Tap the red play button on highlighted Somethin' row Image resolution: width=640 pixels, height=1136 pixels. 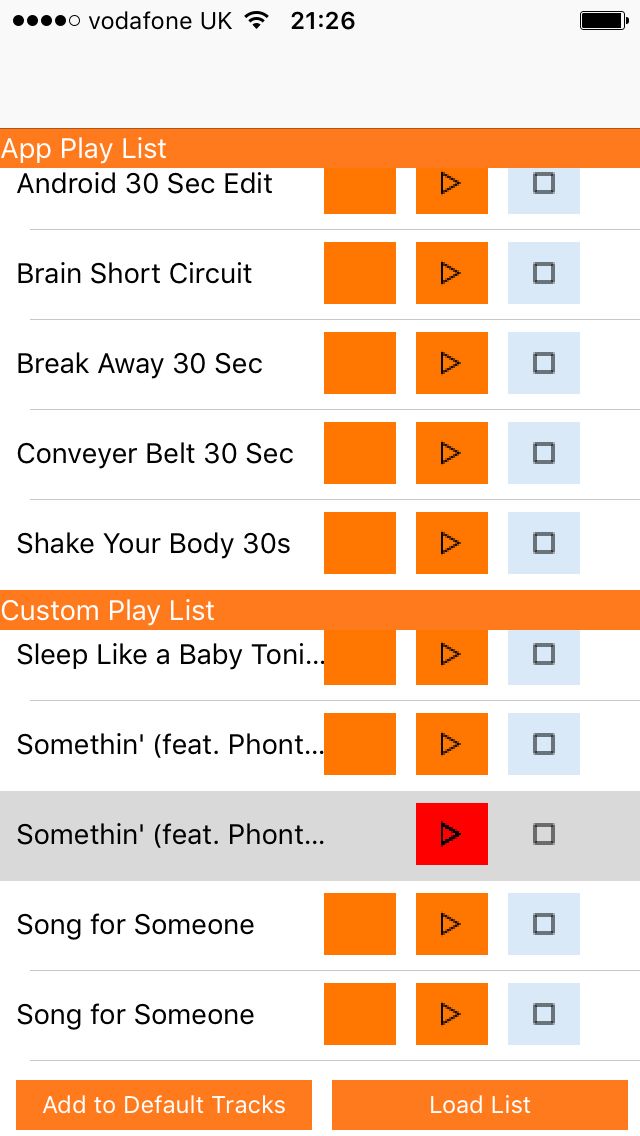(451, 834)
